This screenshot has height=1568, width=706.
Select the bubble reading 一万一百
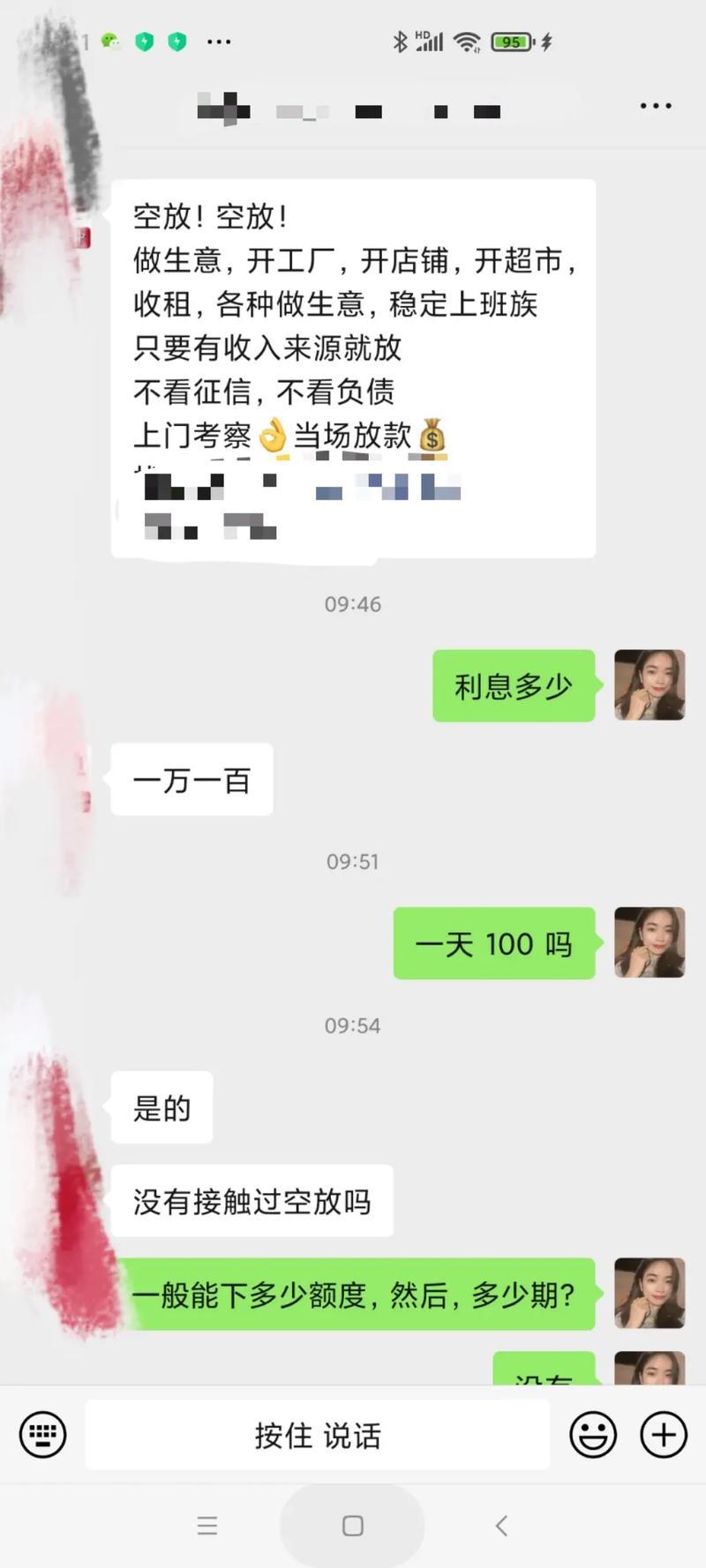click(x=192, y=780)
